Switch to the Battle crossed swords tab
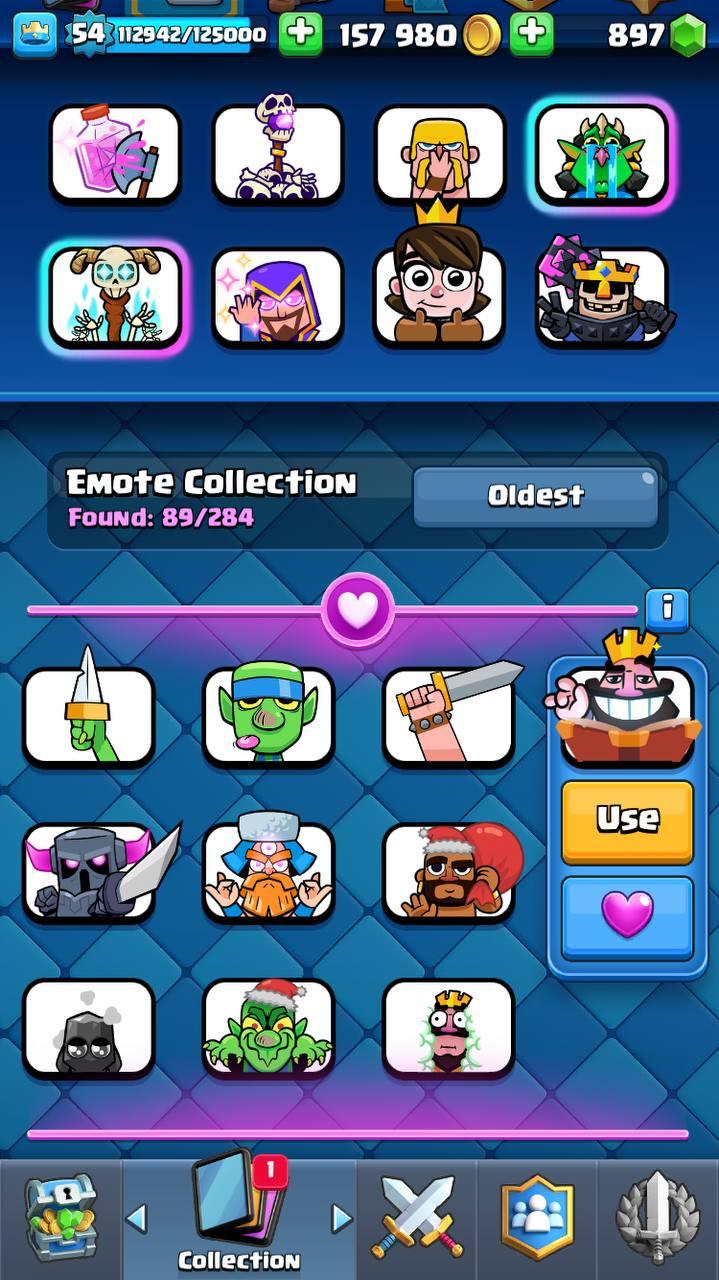This screenshot has width=719, height=1280. [417, 1218]
